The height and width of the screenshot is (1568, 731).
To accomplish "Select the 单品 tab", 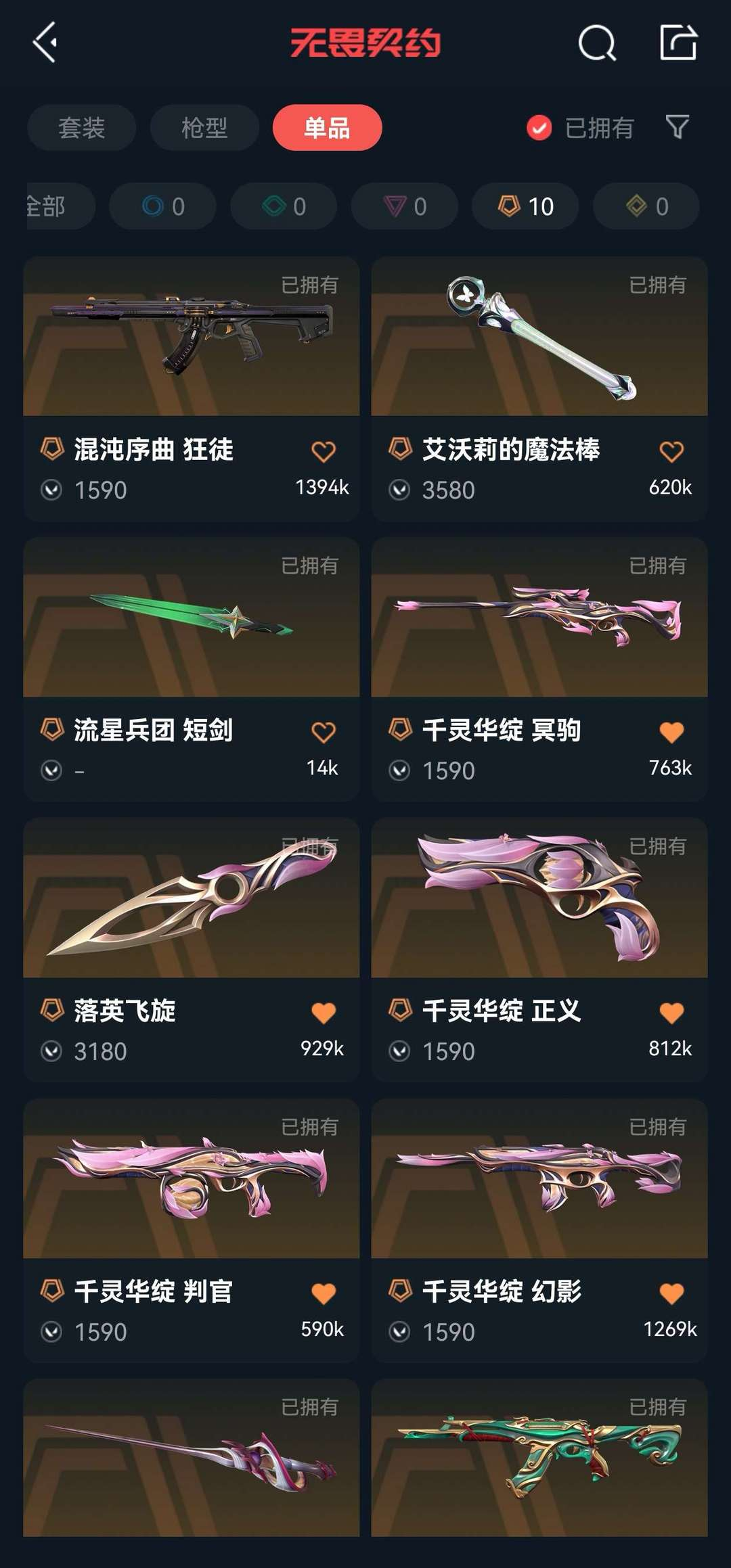I will point(327,128).
